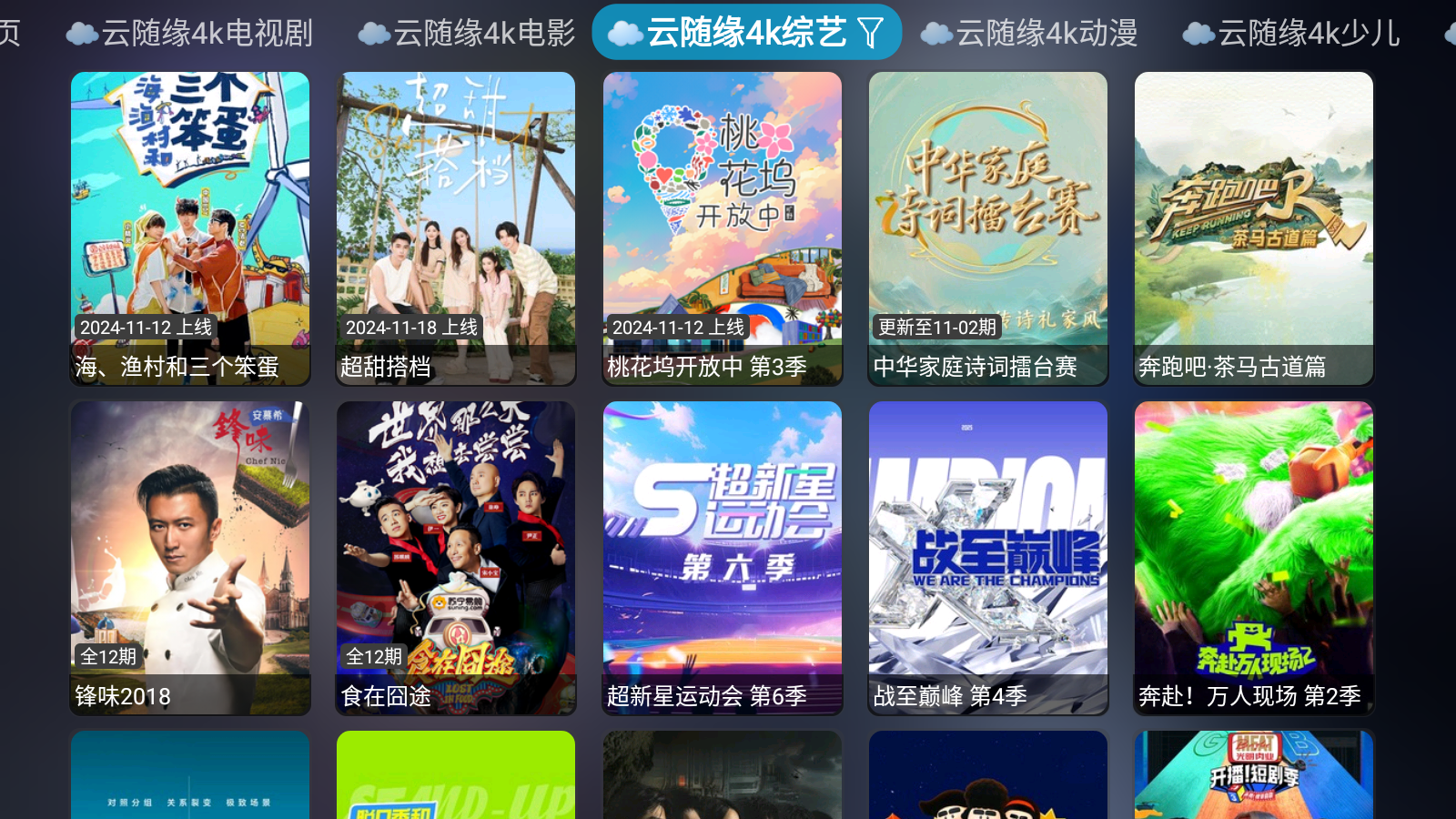Switch to the 云随缘4k动漫 tab
Screen dimensions: 1456x819
click(x=1029, y=34)
